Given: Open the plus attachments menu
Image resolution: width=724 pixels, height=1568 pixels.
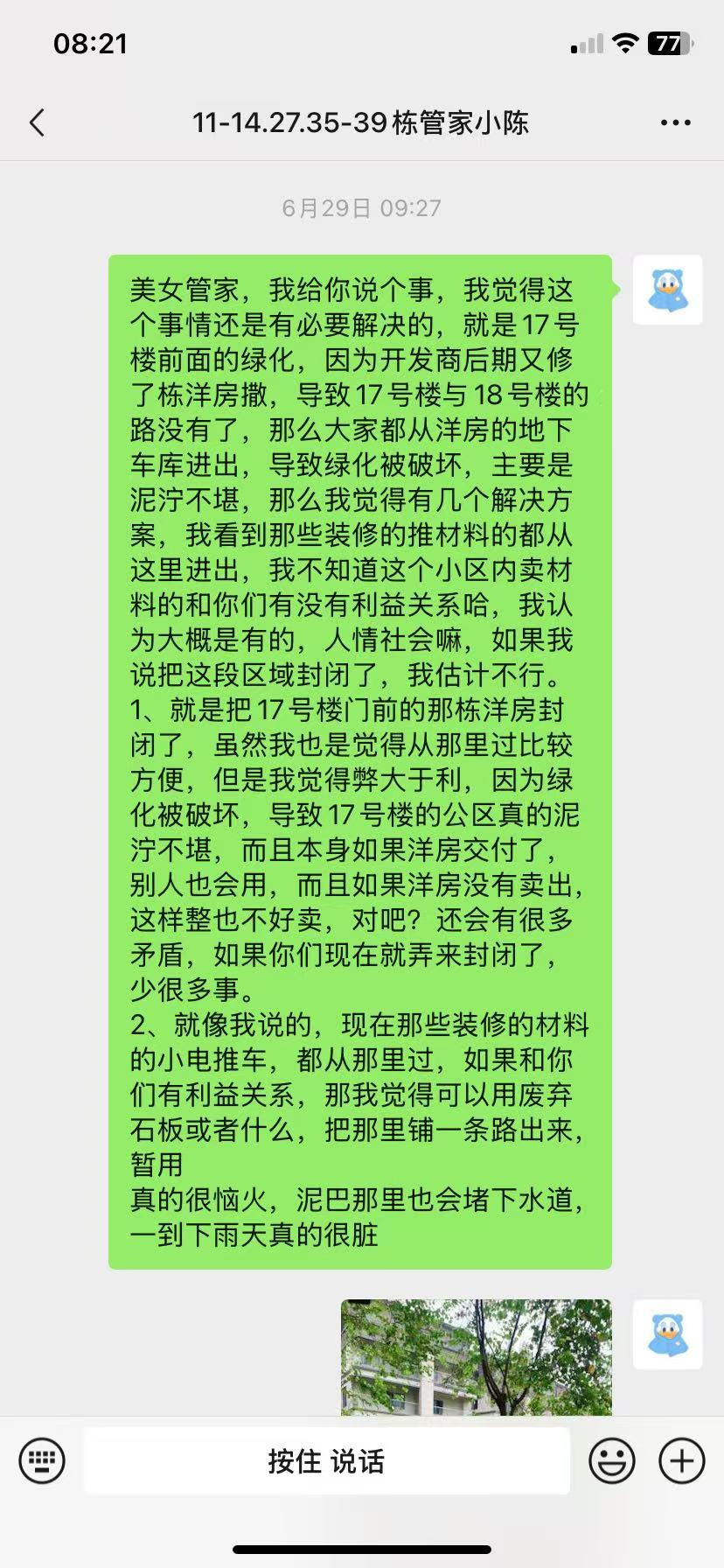Looking at the screenshot, I should click(681, 1460).
